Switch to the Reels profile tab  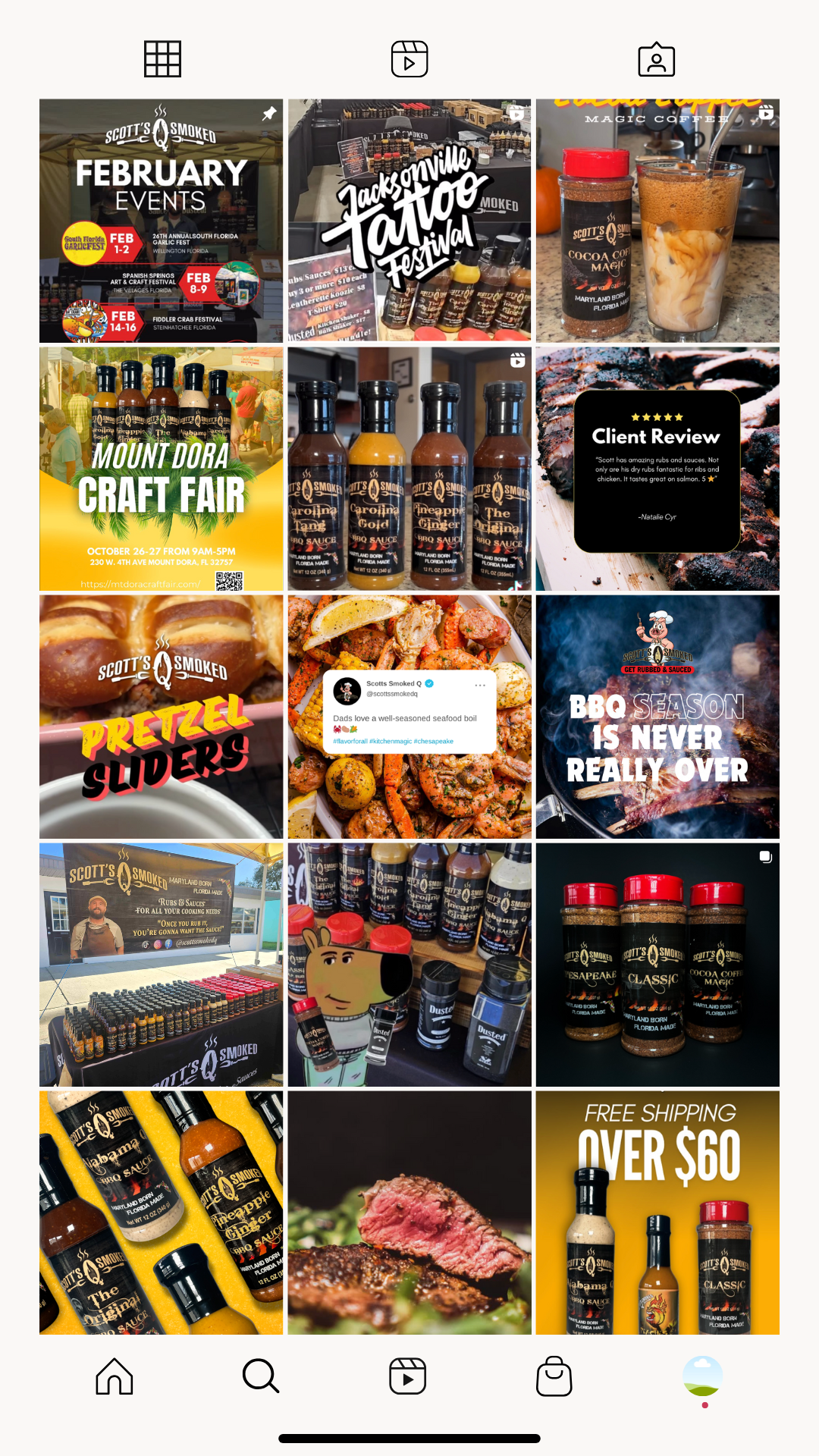point(409,59)
